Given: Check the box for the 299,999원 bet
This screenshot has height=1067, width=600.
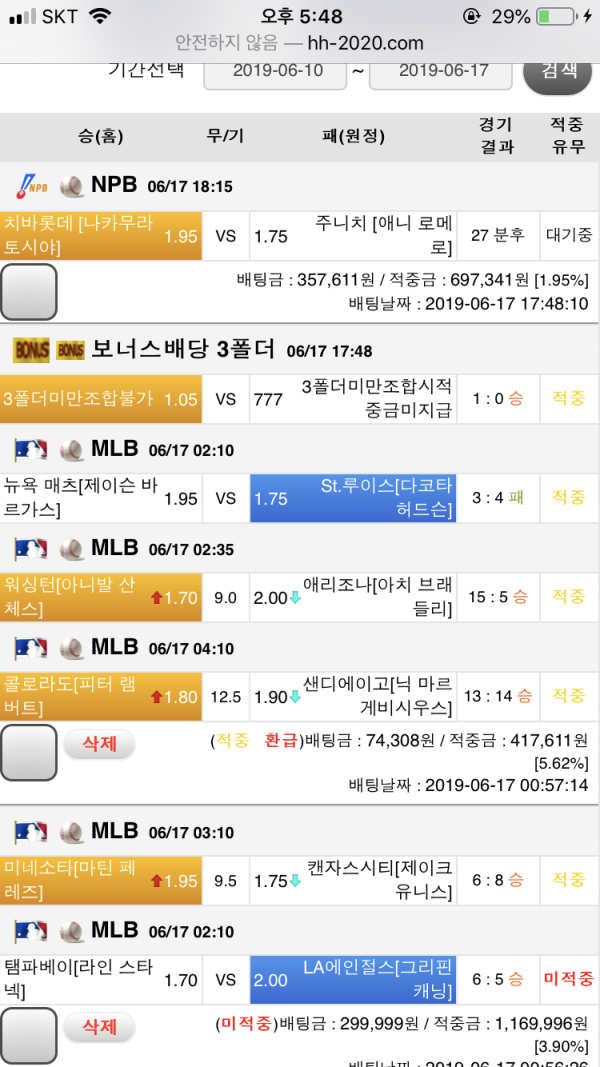Looking at the screenshot, I should coord(29,1036).
